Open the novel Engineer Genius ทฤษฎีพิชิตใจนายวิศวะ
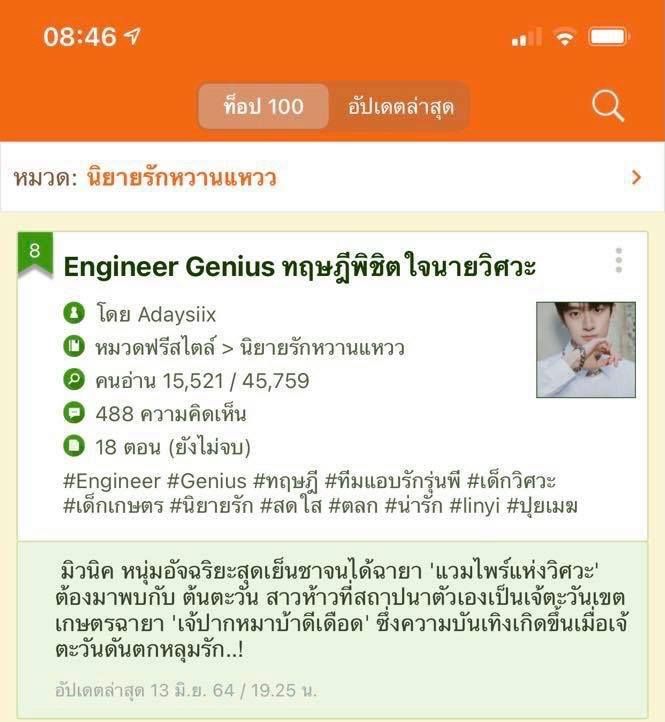 pyautogui.click(x=300, y=267)
